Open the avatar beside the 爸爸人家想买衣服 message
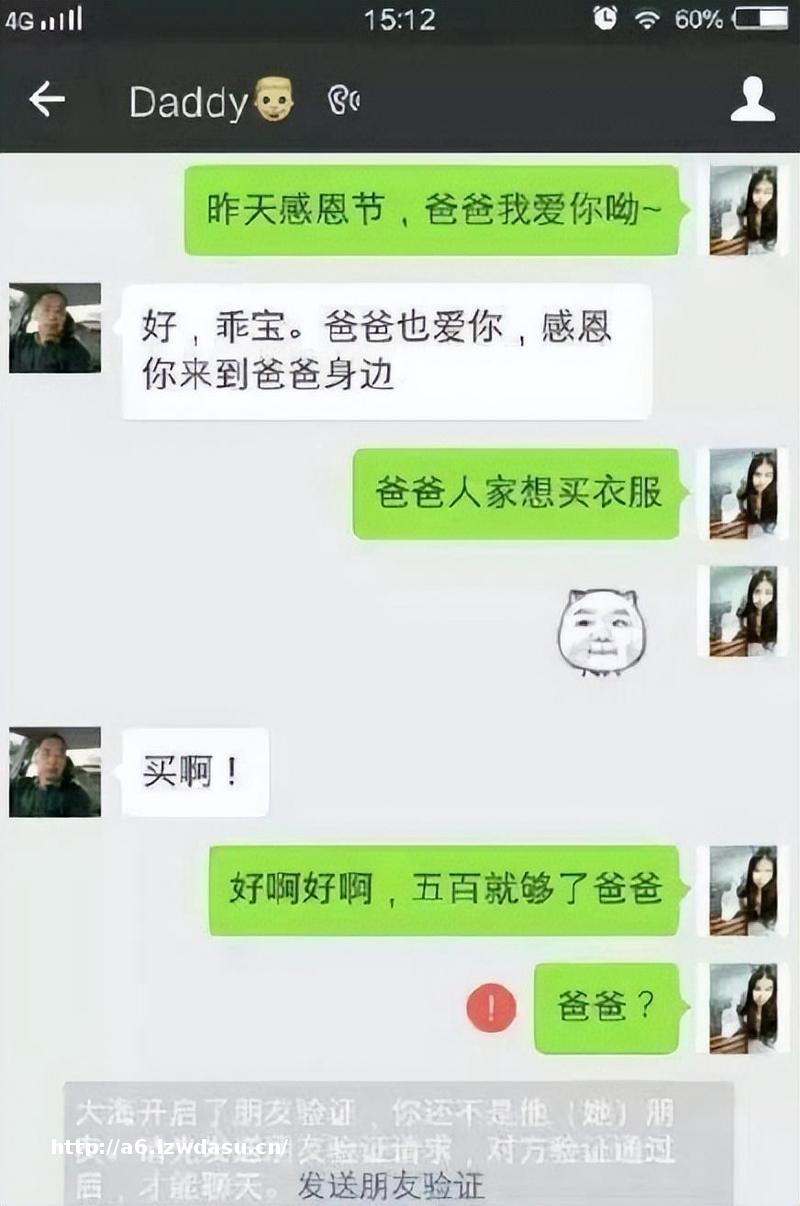Viewport: 800px width, 1206px height. pyautogui.click(x=743, y=493)
